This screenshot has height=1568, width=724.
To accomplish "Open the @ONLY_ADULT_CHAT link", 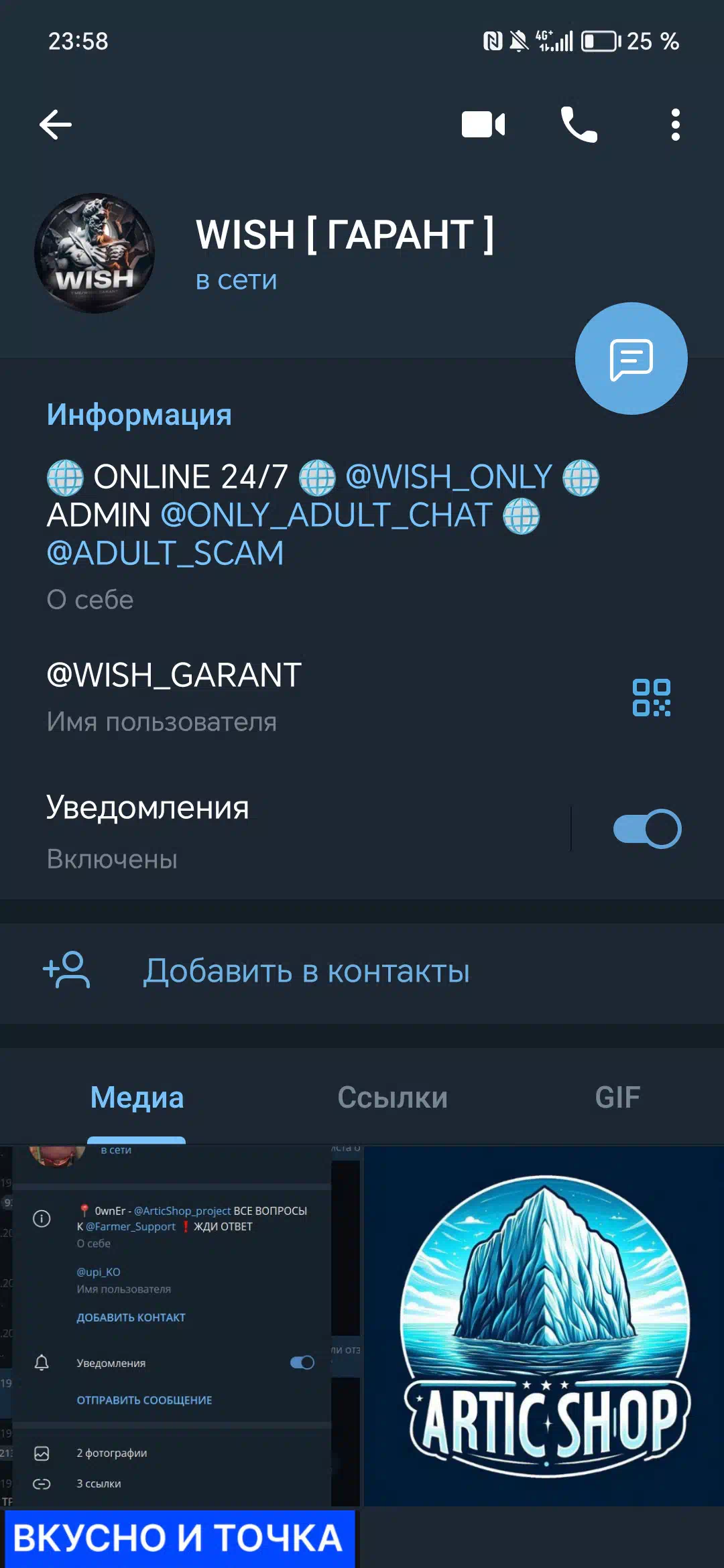I will coord(326,515).
